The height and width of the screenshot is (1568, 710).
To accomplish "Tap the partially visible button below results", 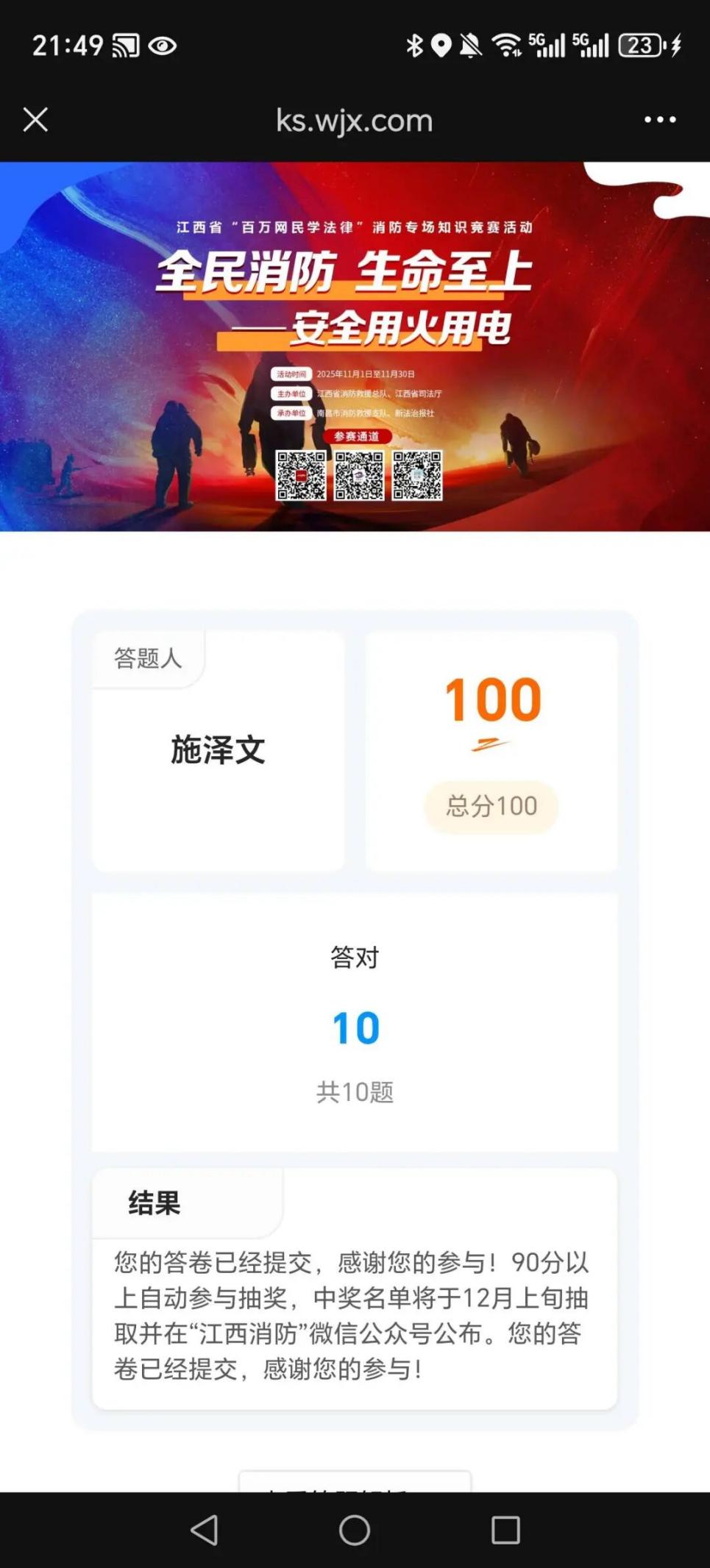I will click(x=355, y=1482).
